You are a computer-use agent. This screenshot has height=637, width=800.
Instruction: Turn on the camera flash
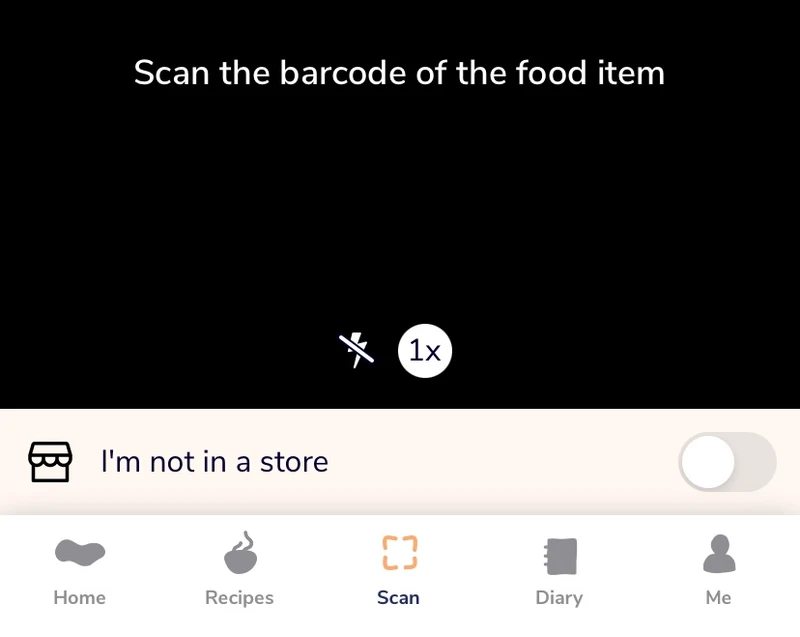pos(356,350)
